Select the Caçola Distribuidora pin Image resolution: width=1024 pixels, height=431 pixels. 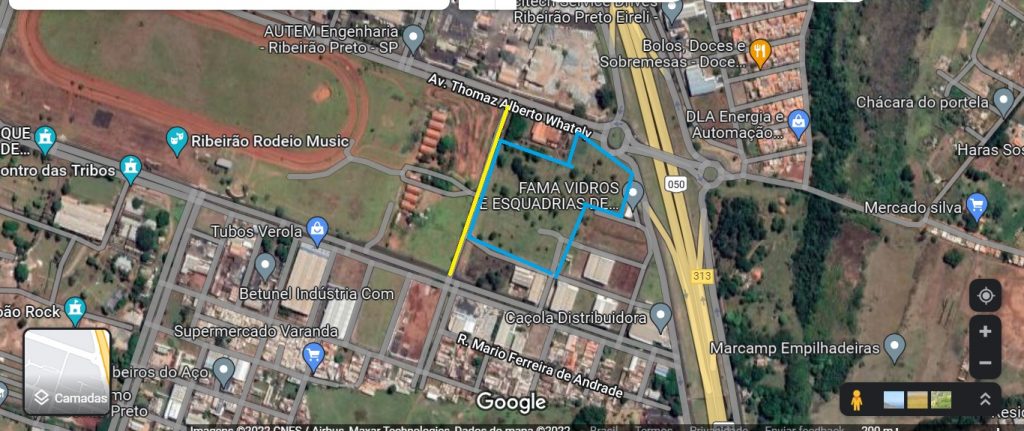point(660,317)
